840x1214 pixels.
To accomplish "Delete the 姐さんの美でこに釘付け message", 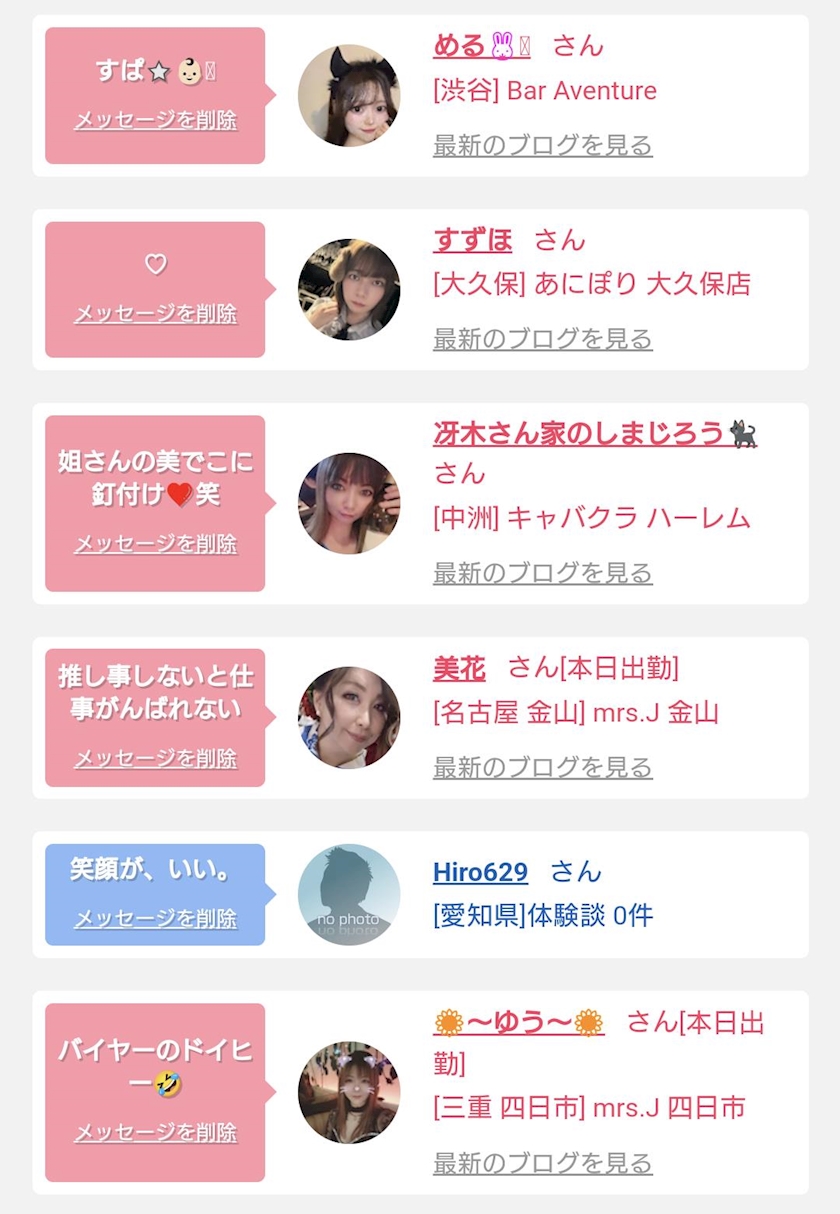I will [x=155, y=544].
